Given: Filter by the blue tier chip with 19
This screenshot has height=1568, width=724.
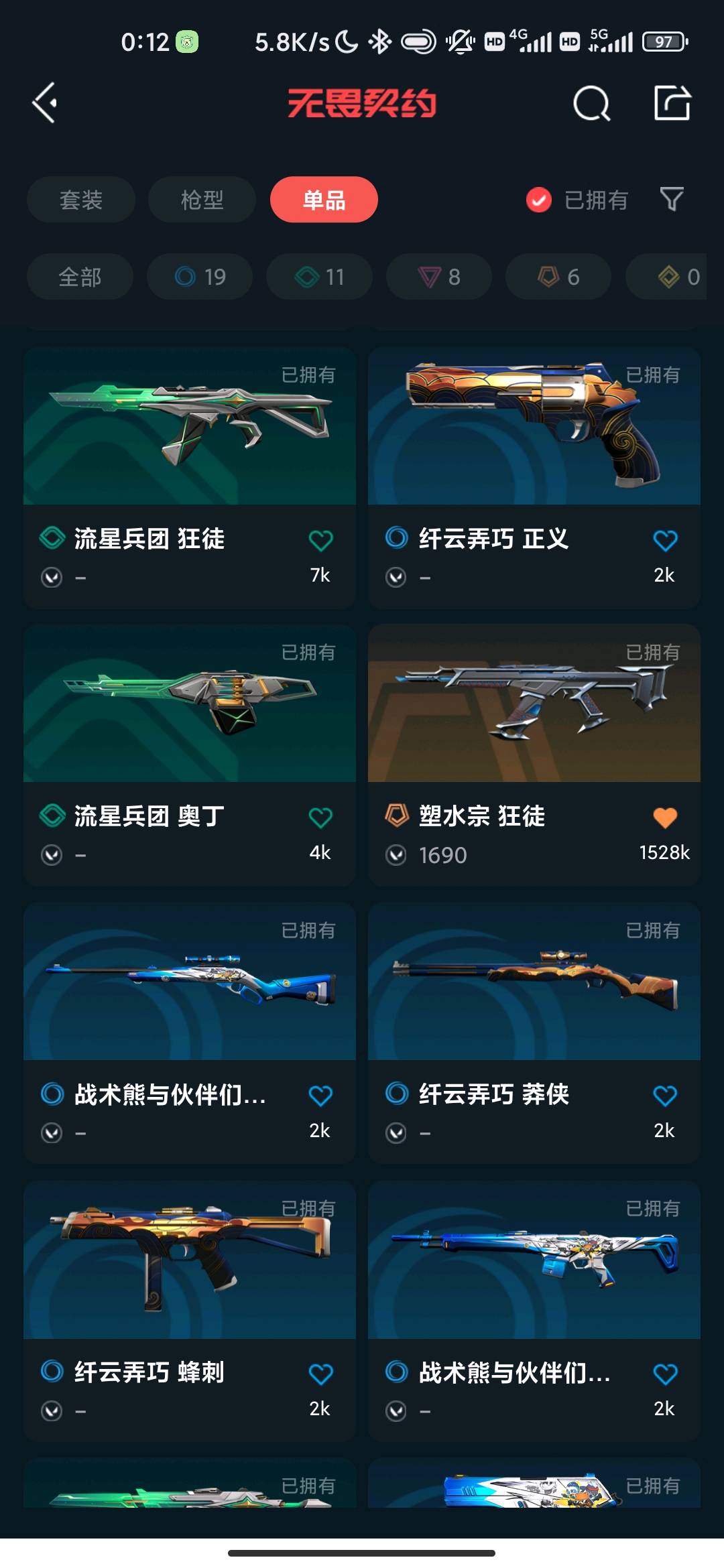Looking at the screenshot, I should point(200,277).
